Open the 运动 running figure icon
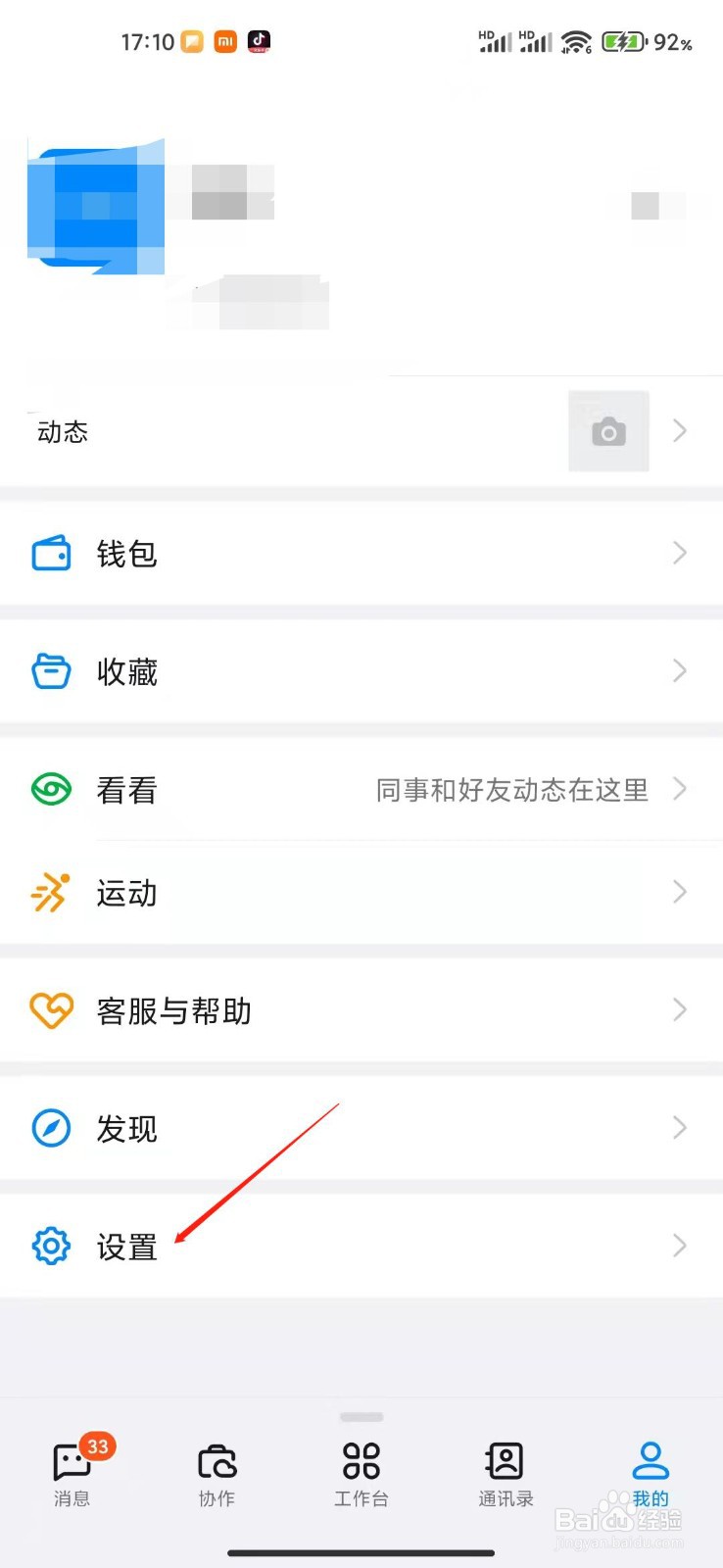 tap(51, 893)
